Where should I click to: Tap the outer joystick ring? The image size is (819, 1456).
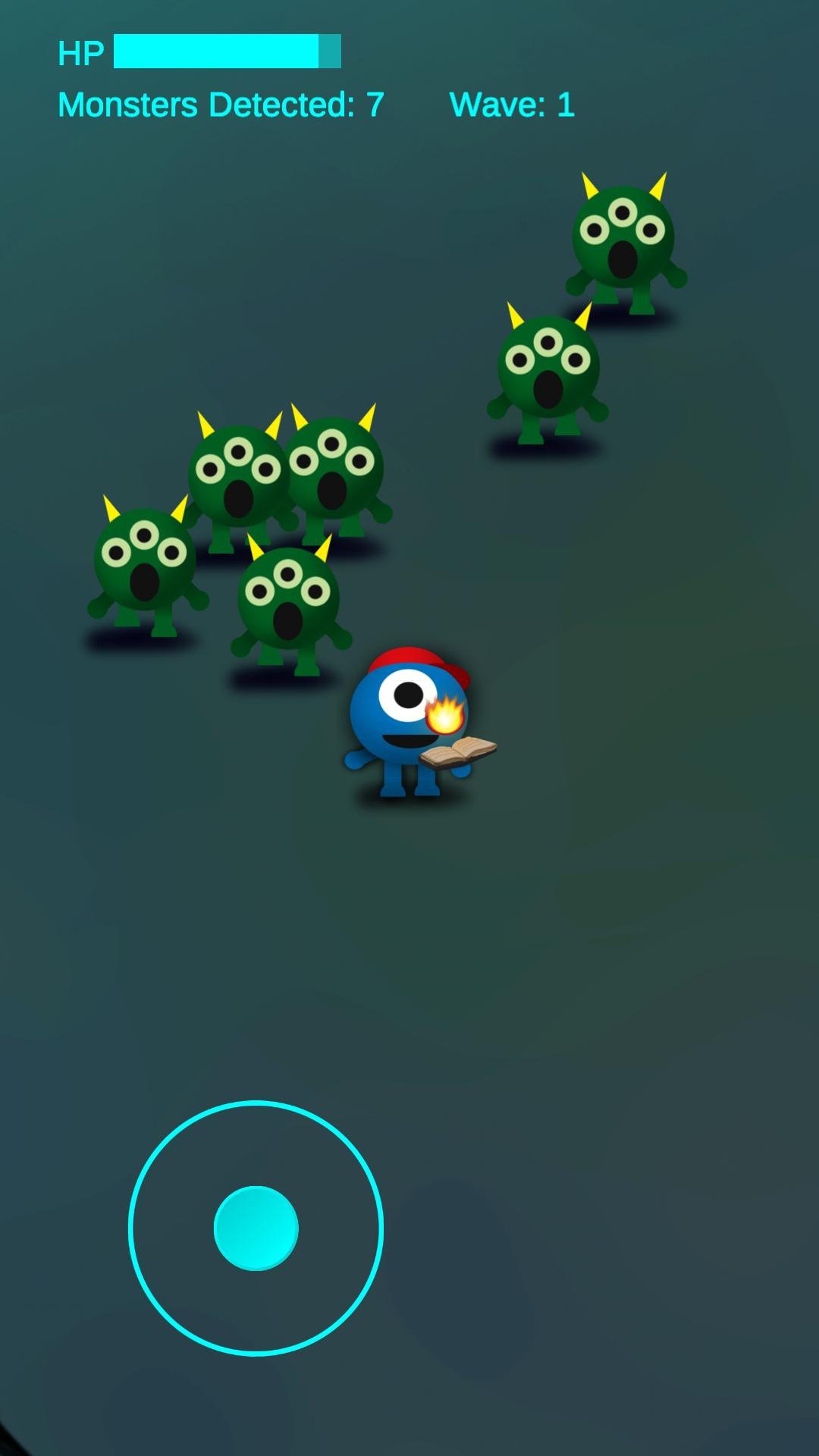pos(258,1103)
